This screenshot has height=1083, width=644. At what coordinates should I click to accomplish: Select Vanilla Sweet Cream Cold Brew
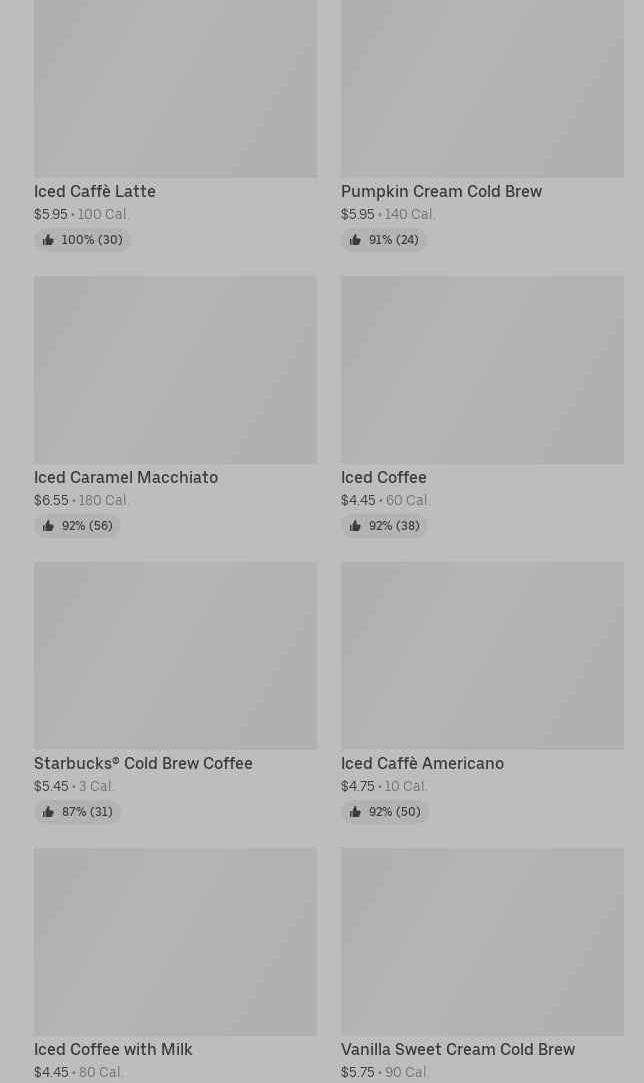coord(482,965)
